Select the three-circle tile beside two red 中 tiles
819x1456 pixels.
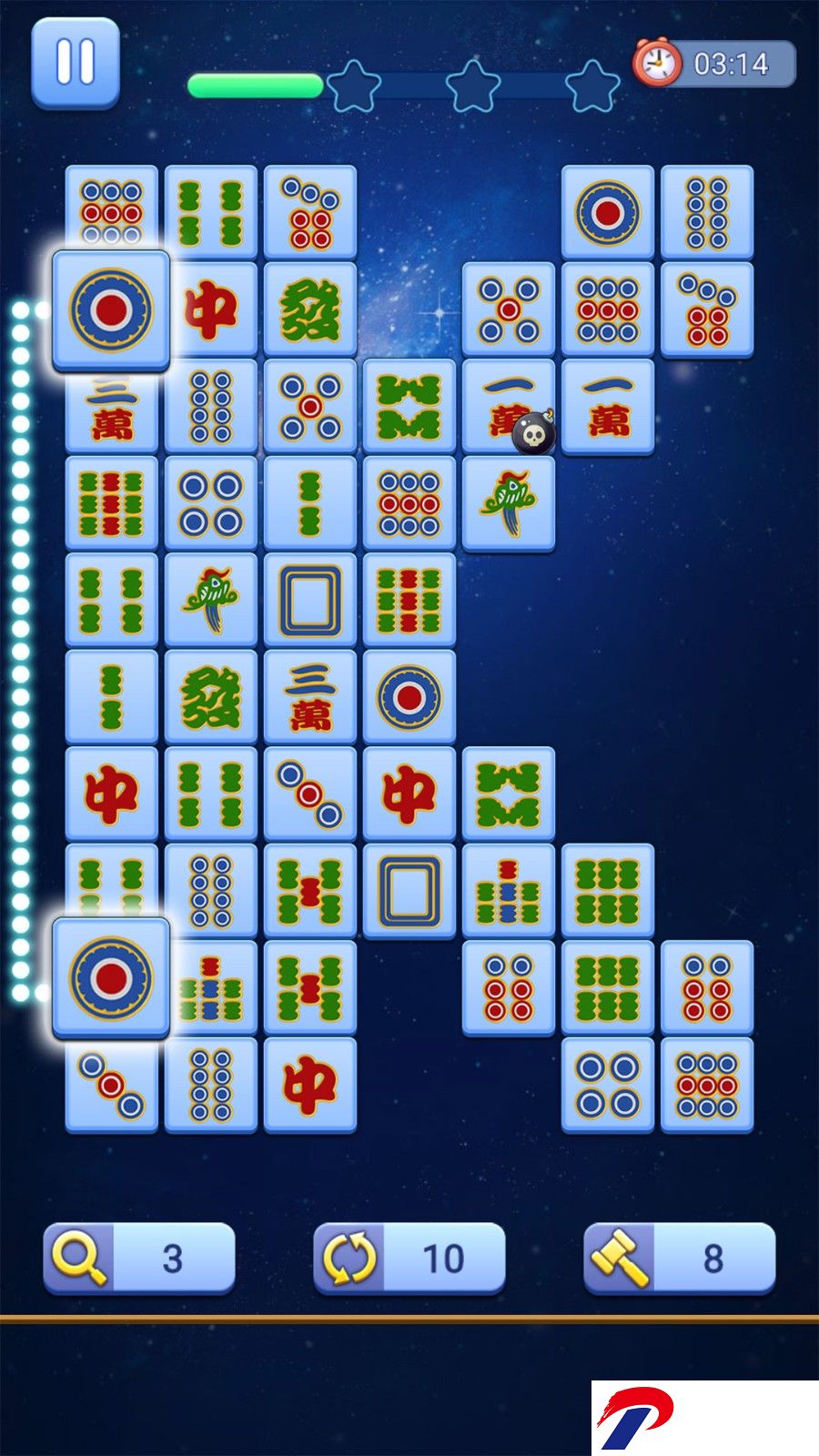(310, 794)
